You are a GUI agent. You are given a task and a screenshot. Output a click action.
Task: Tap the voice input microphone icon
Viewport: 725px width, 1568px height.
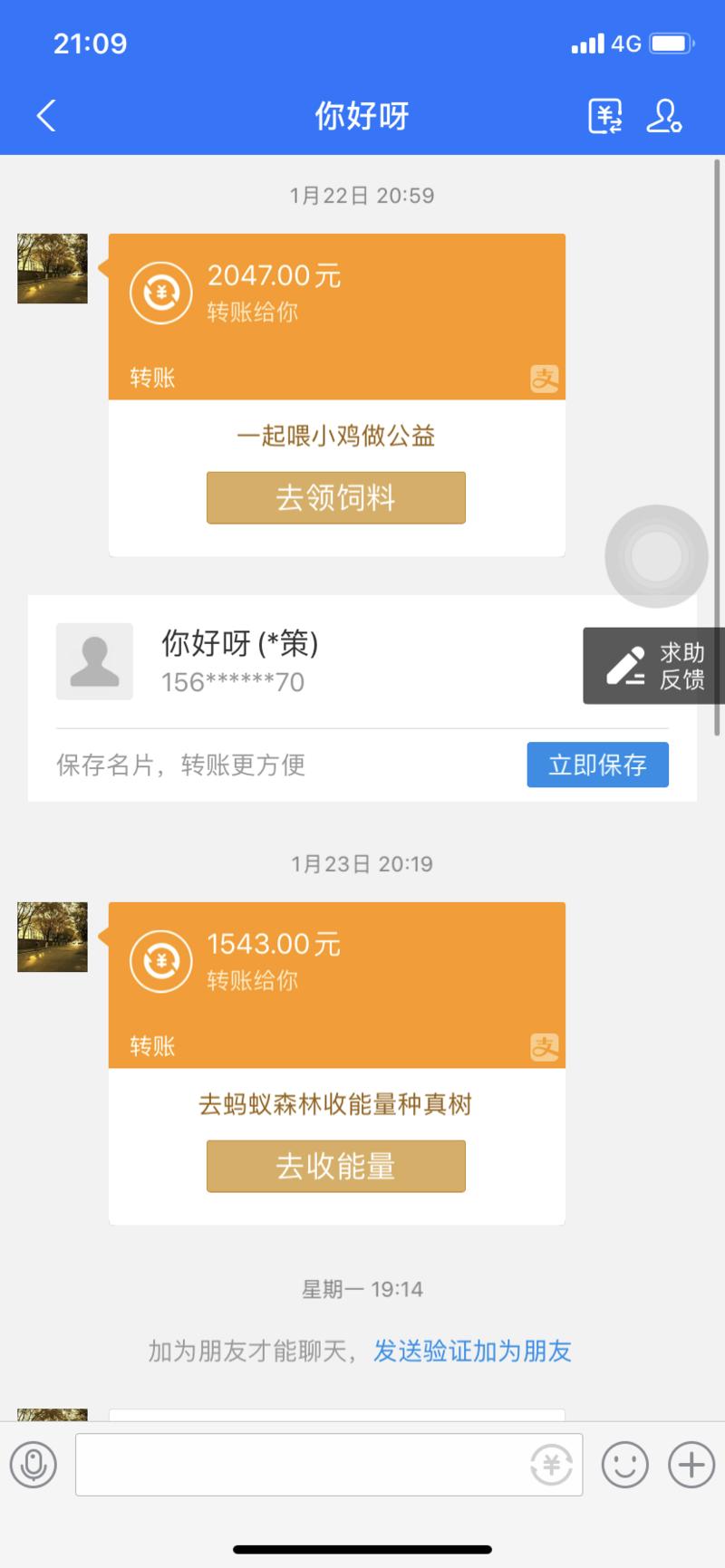34,1464
